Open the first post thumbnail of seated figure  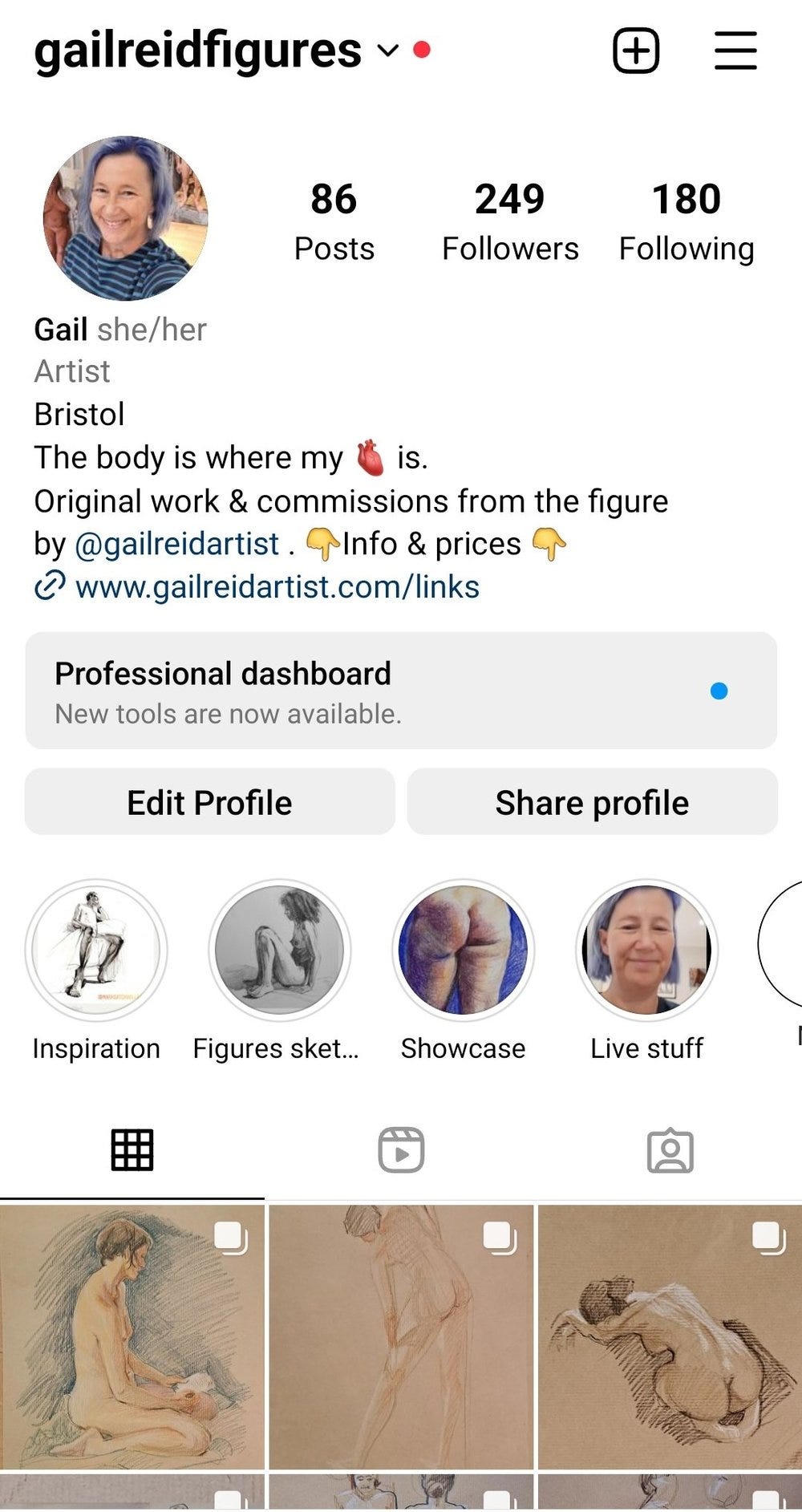pos(131,1340)
